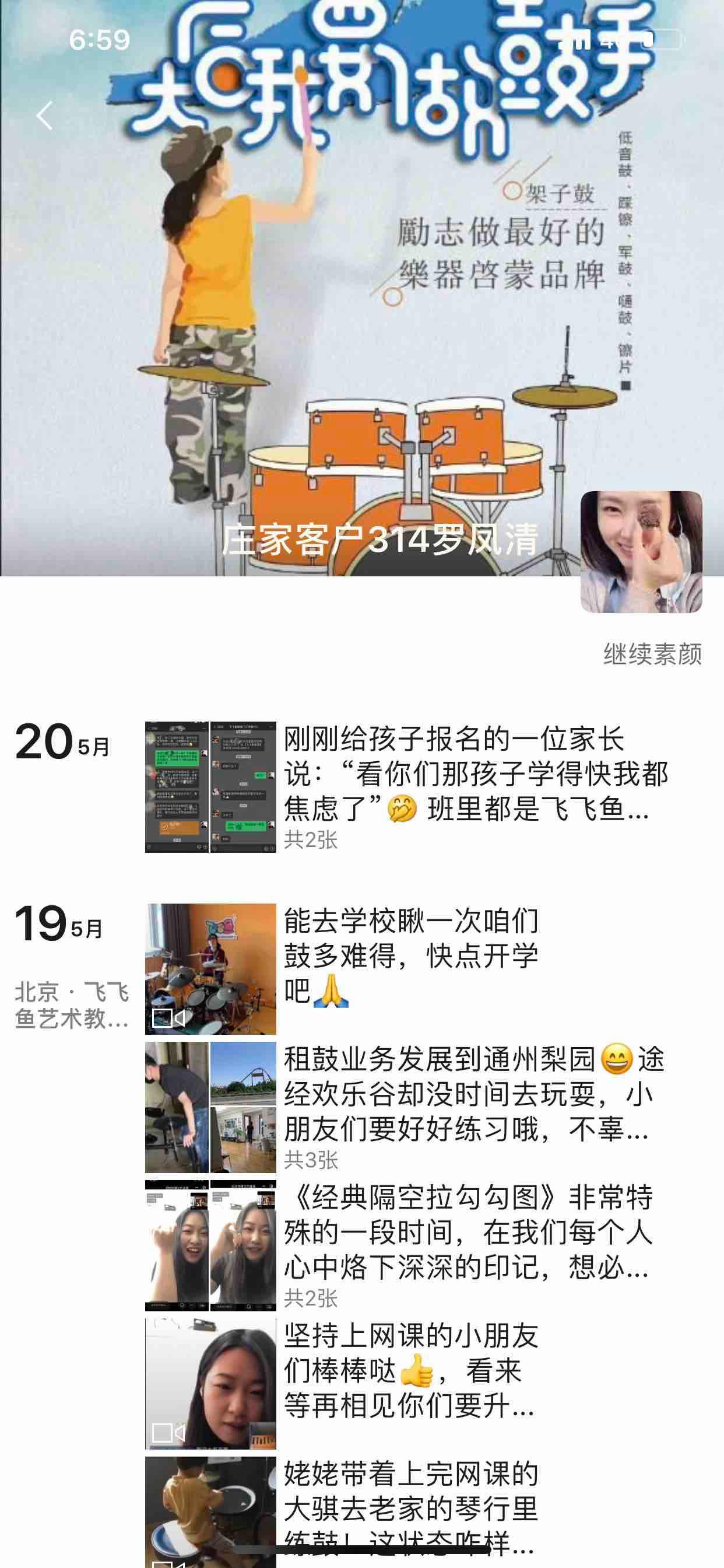Tap the location 北京·飞飞鱼艺术教
The width and height of the screenshot is (724, 1568).
(72, 1005)
